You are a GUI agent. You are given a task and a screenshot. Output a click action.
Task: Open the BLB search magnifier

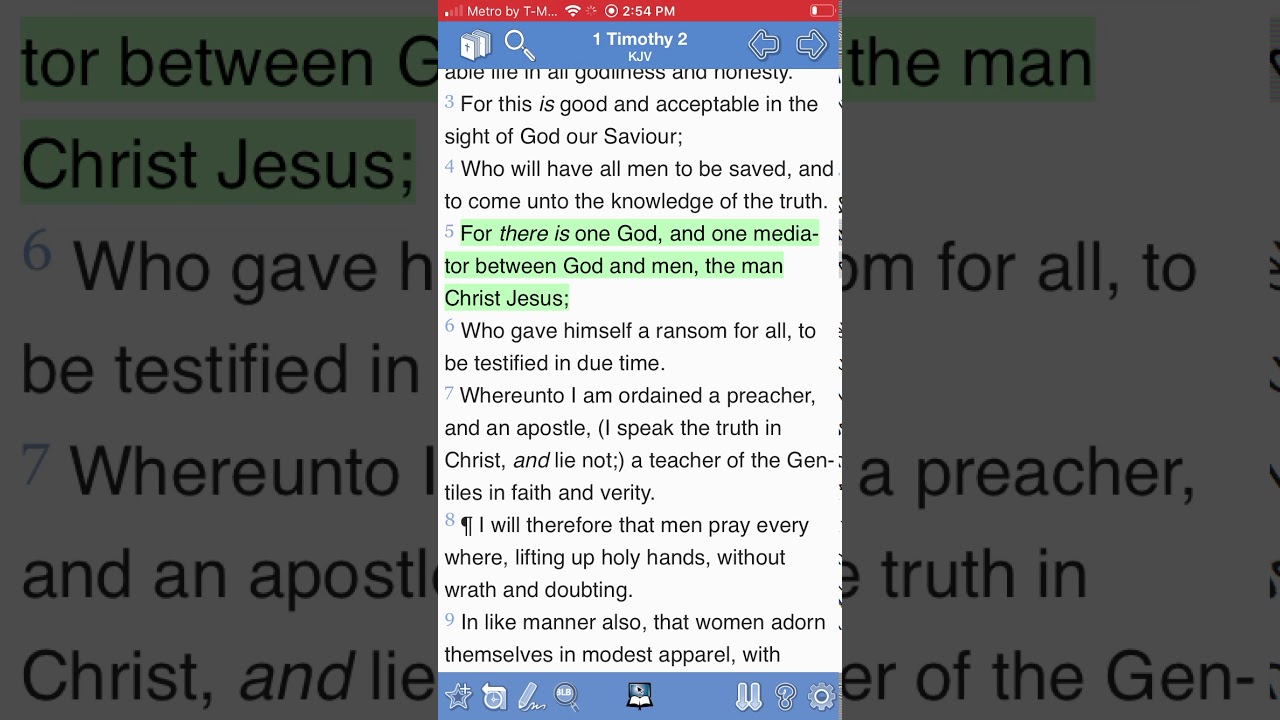click(x=567, y=696)
